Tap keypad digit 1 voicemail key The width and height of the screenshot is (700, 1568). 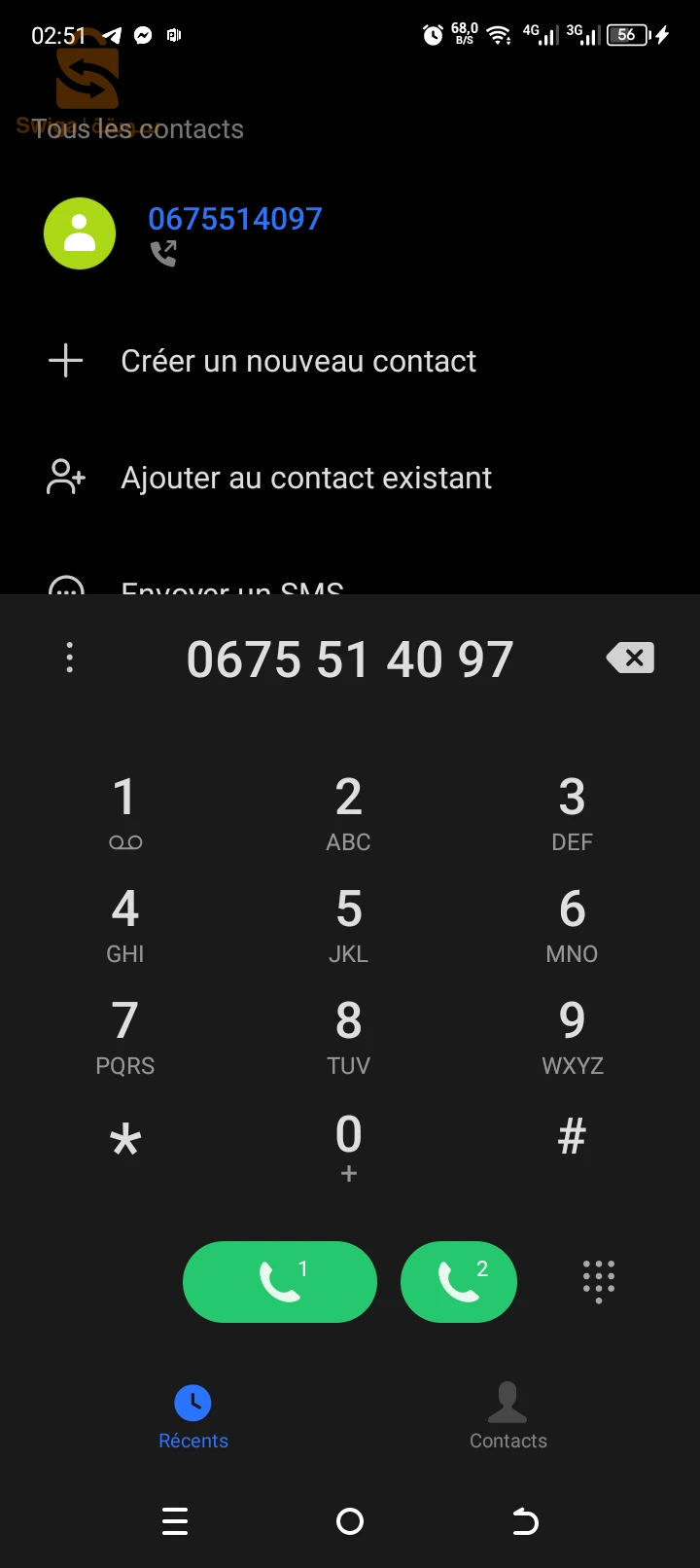click(125, 812)
